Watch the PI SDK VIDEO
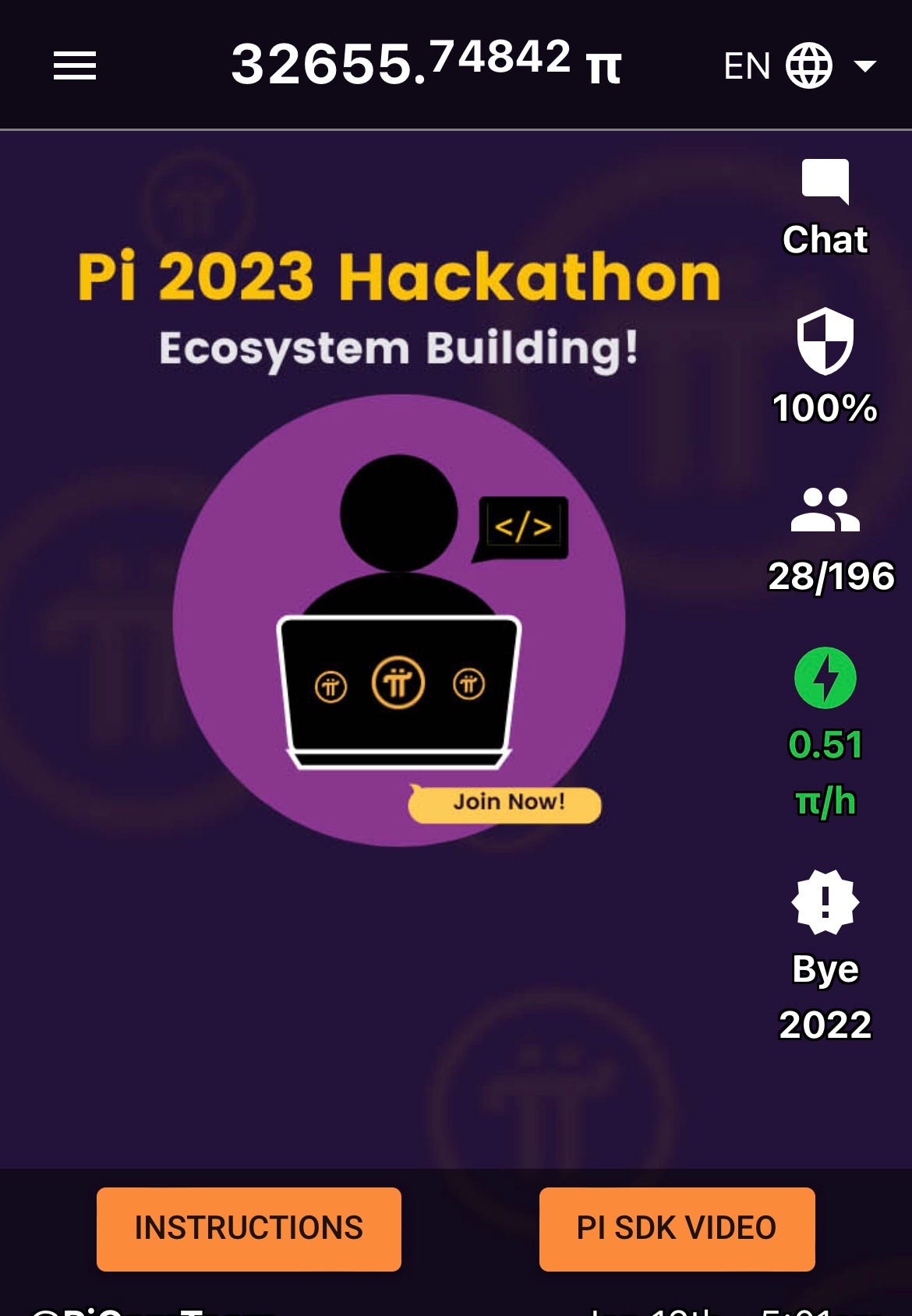912x1316 pixels. [677, 1229]
